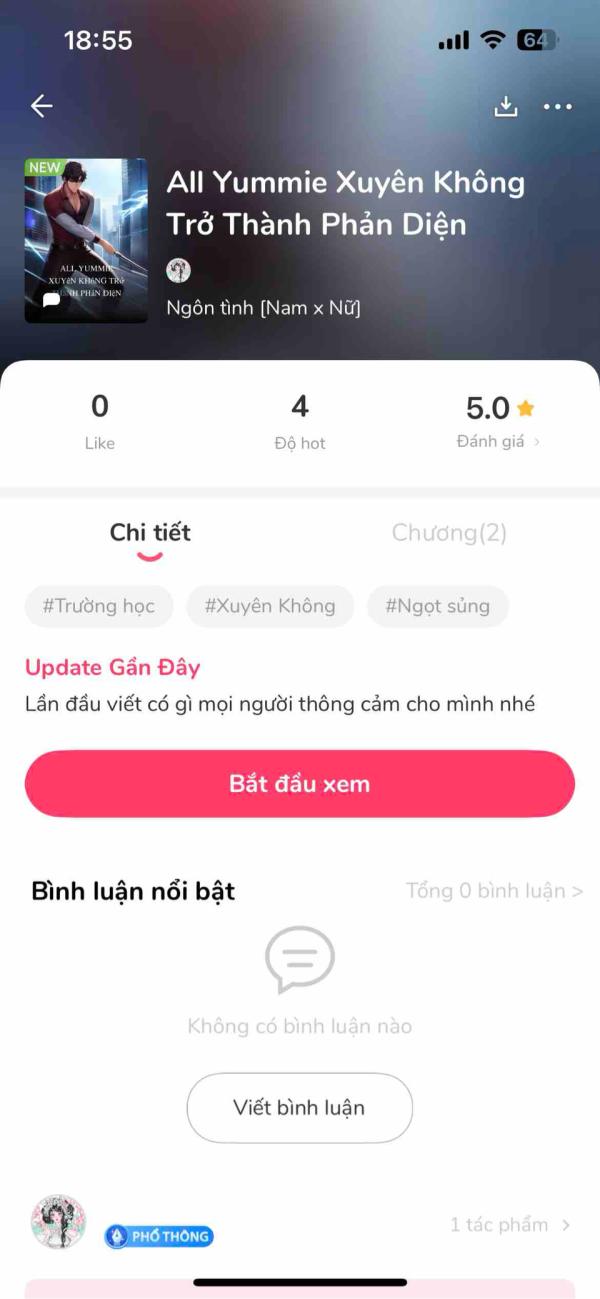This screenshot has height=1299, width=600.
Task: Open the author profile picture at the bottom
Action: tap(58, 1222)
